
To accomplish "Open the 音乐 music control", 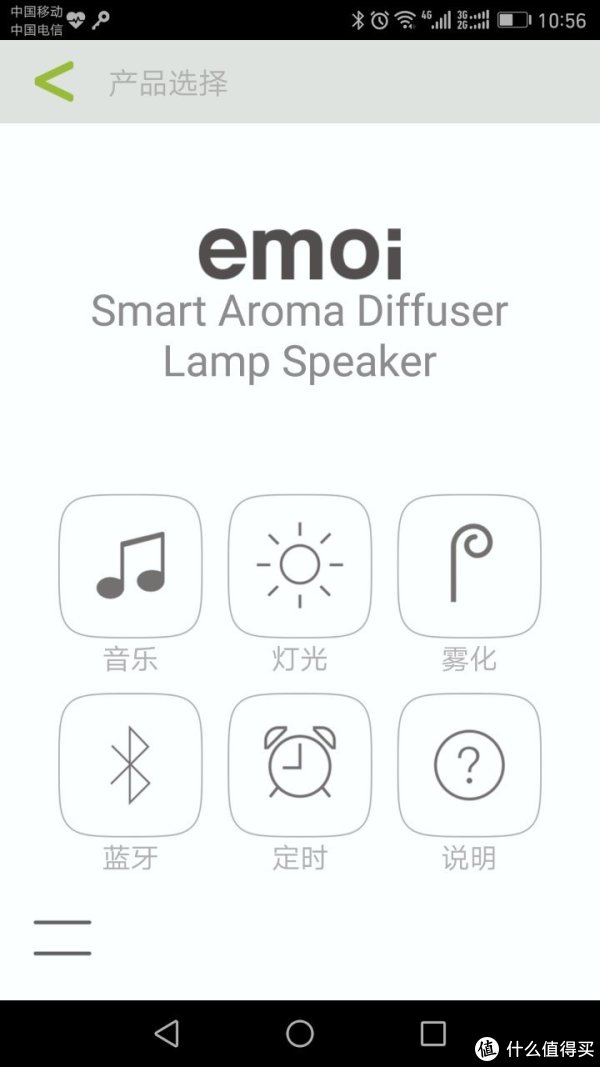I will [x=130, y=566].
